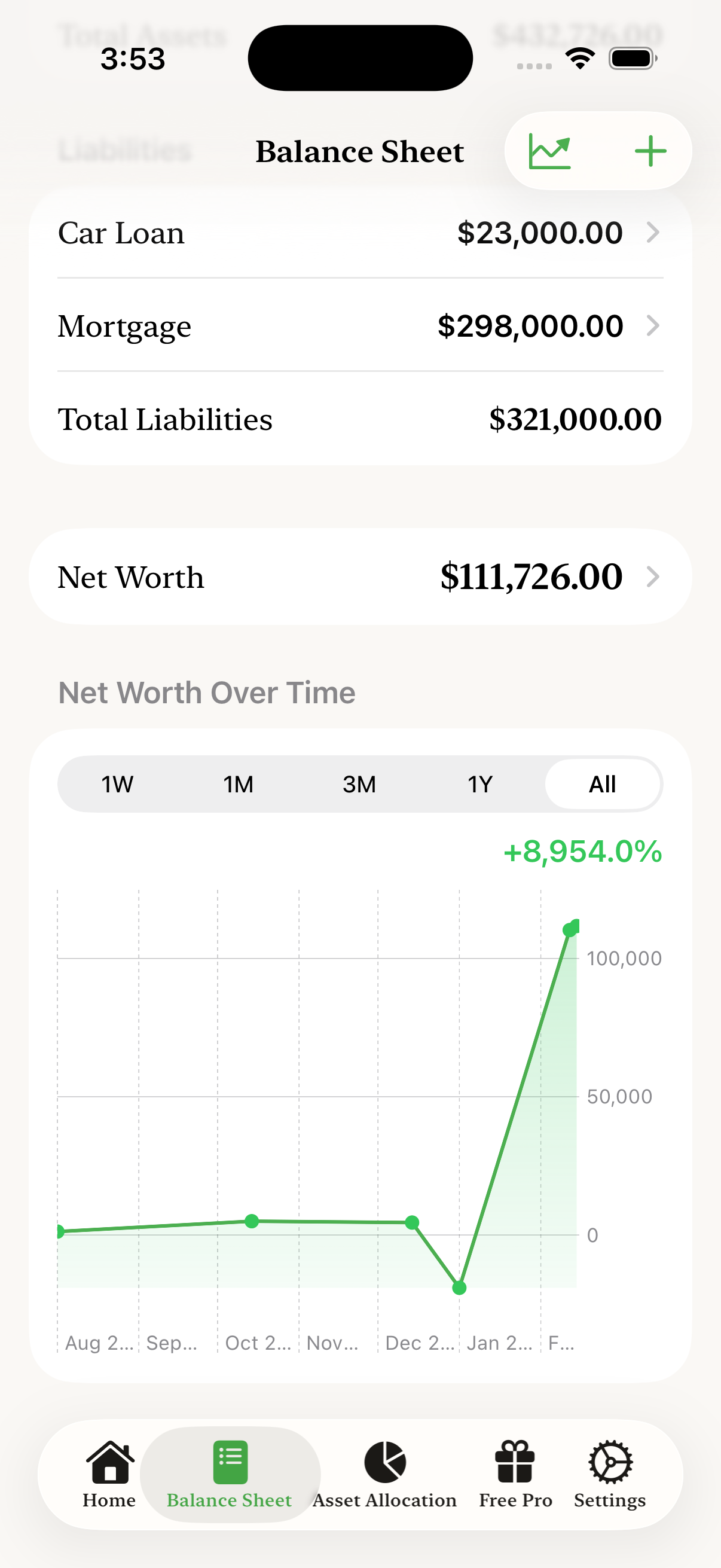Open the net worth trend chart icon
721x1568 pixels.
tap(549, 151)
